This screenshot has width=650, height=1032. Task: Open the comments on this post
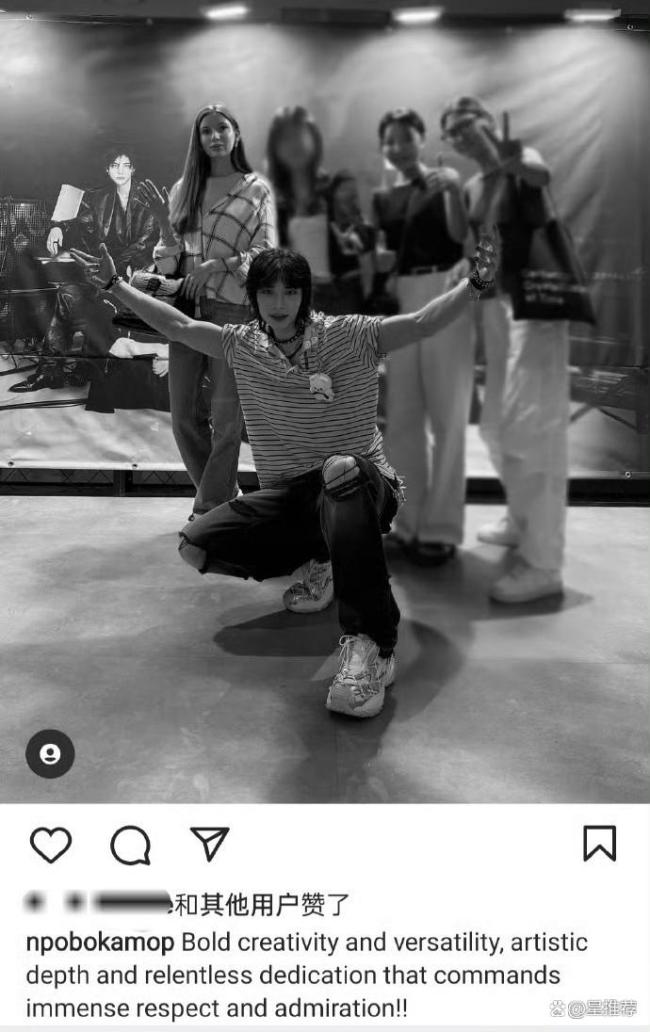click(130, 845)
